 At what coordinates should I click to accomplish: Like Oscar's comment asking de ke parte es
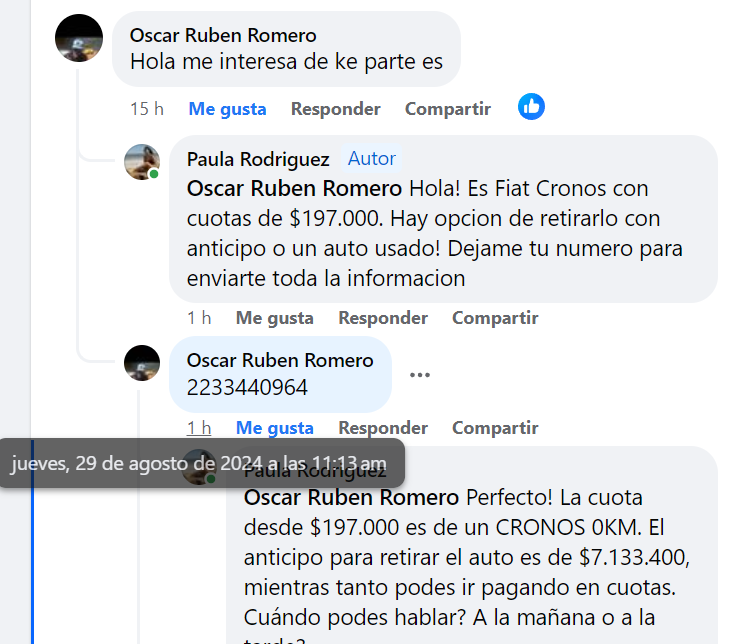(227, 109)
